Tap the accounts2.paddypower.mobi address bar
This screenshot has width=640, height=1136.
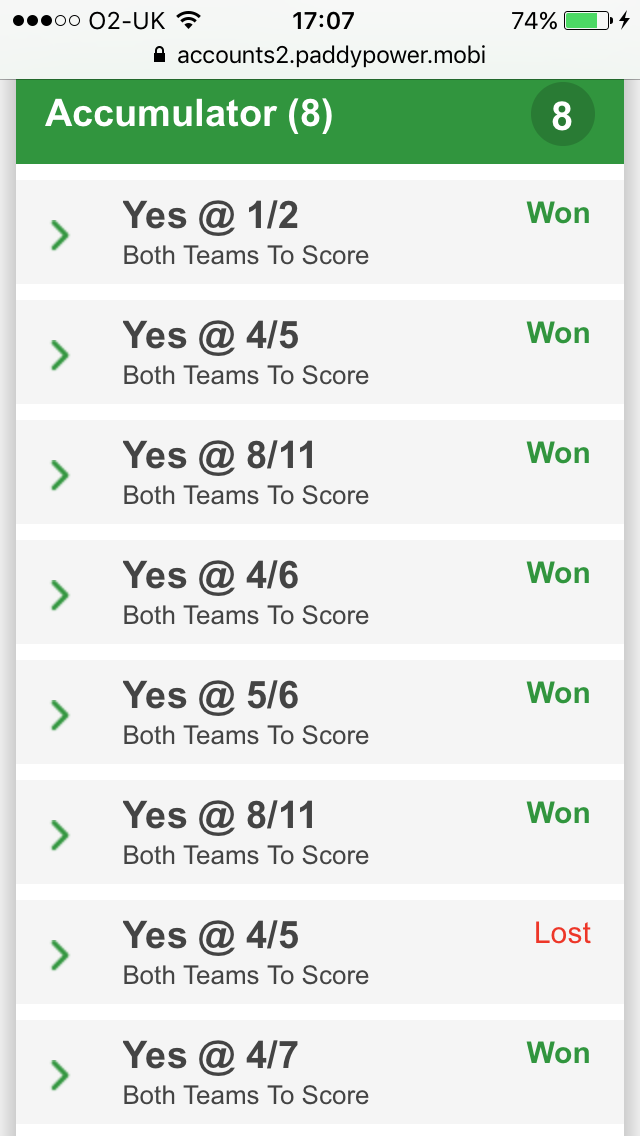point(320,55)
